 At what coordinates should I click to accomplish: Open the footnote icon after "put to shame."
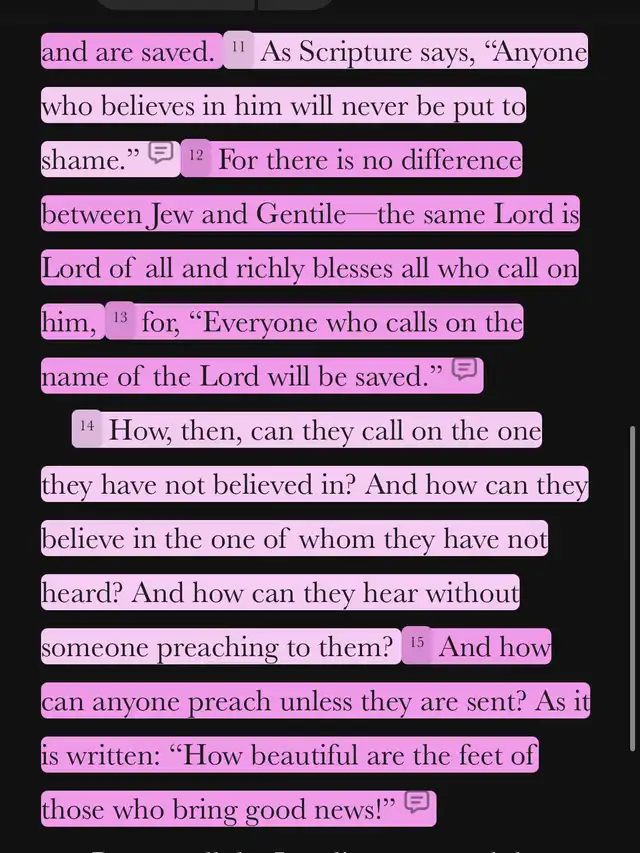coord(160,153)
